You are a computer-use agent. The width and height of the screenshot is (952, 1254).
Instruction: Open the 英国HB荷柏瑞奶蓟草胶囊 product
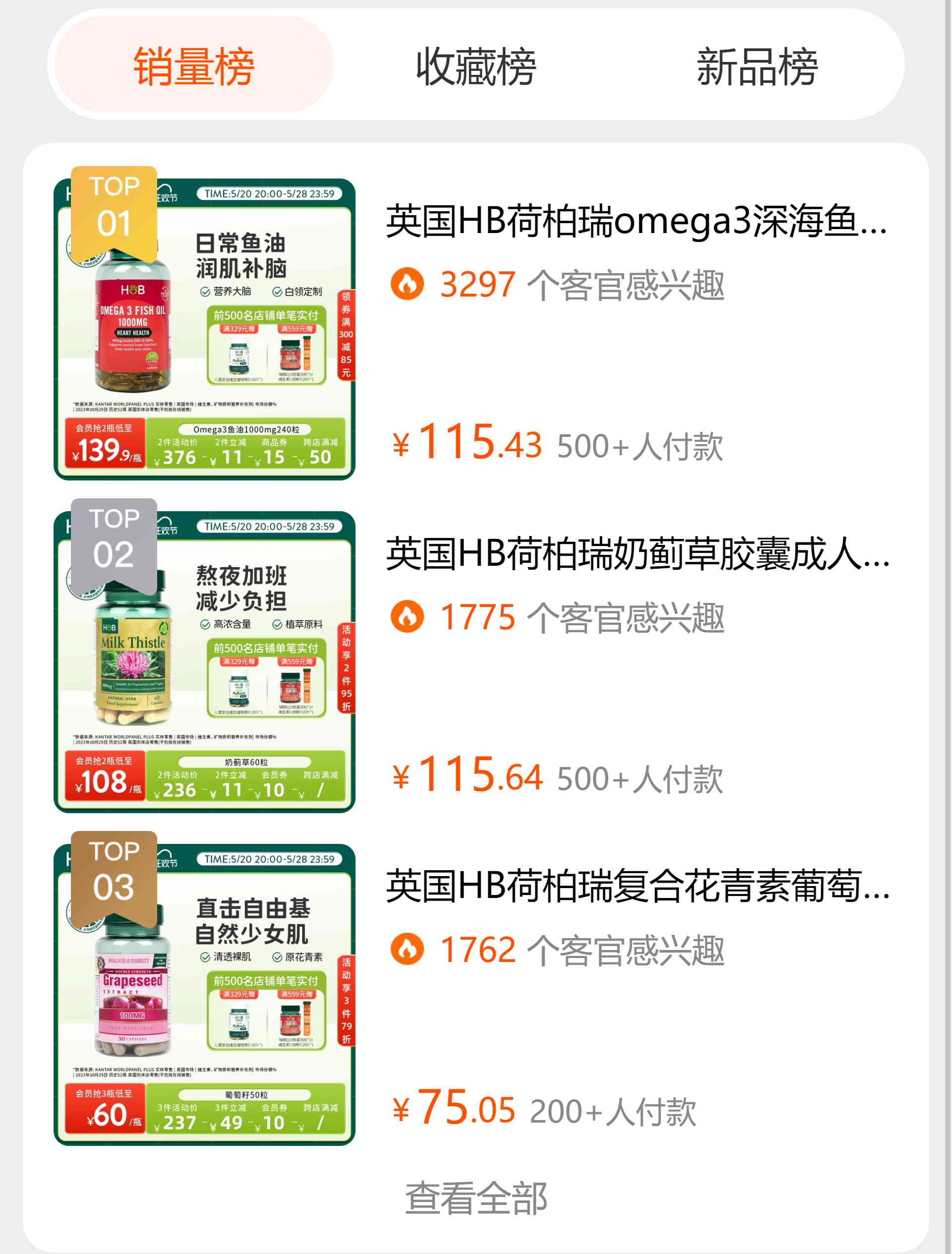click(x=637, y=554)
